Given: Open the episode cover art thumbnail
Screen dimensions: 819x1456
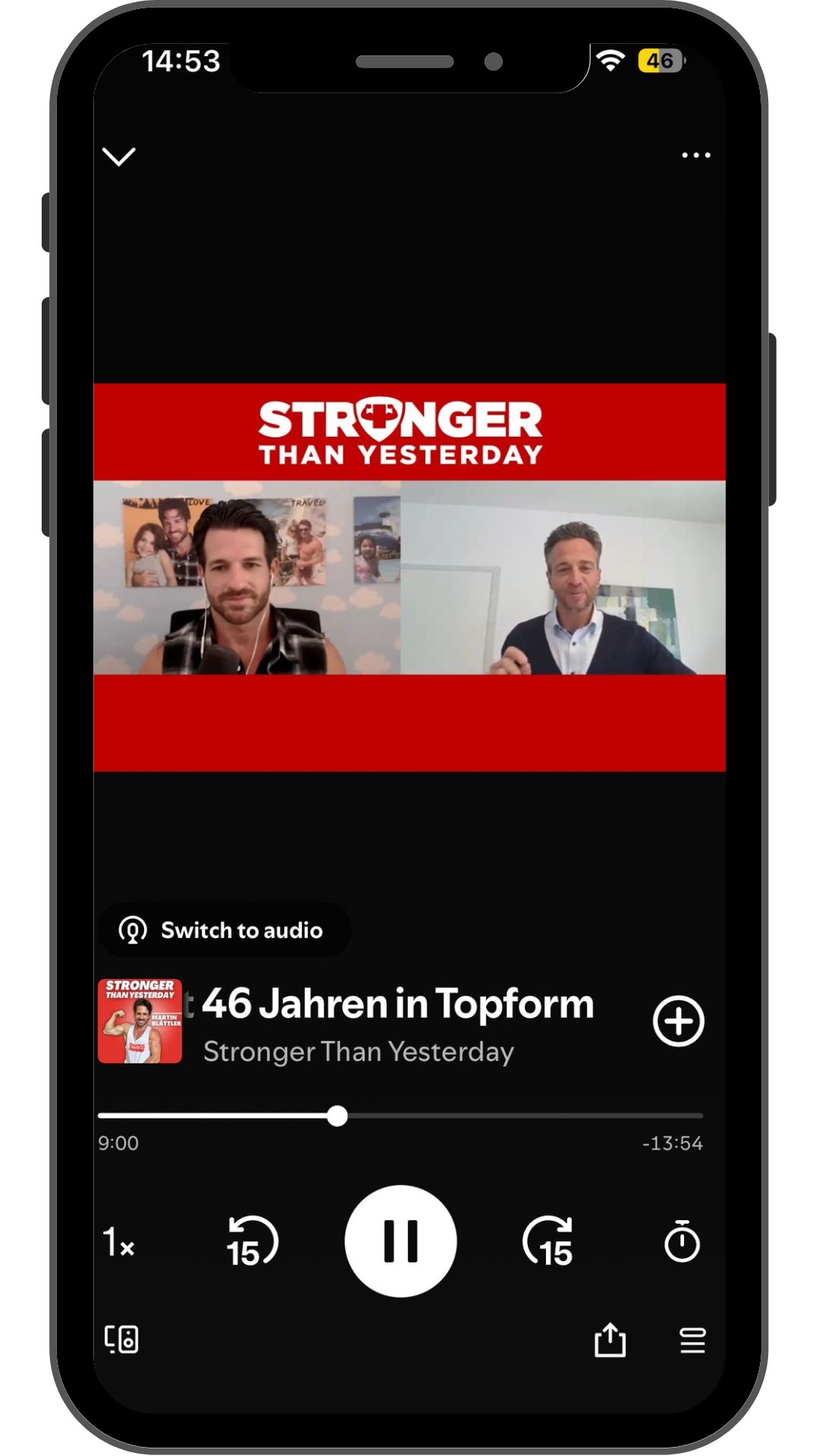Looking at the screenshot, I should (x=140, y=1021).
